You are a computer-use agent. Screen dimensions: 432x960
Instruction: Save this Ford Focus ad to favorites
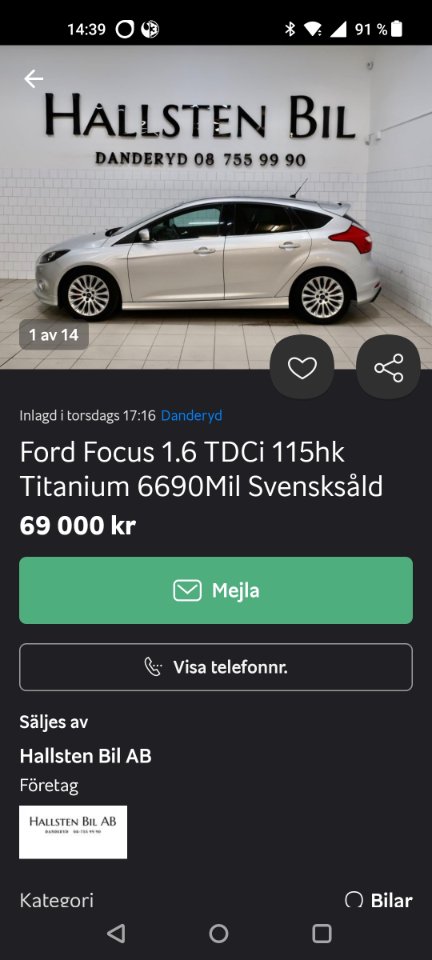pos(302,367)
